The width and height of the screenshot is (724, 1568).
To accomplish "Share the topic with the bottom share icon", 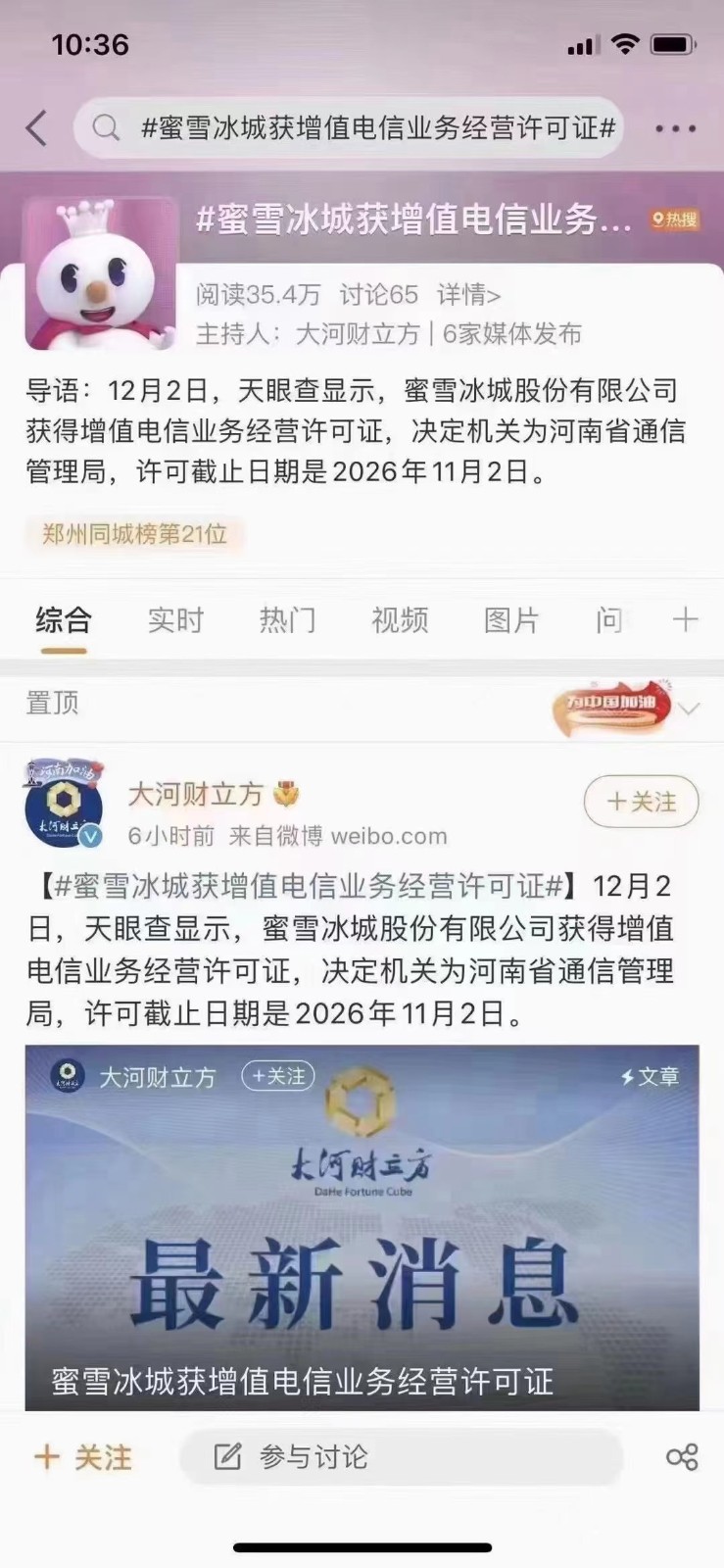I will [682, 1457].
